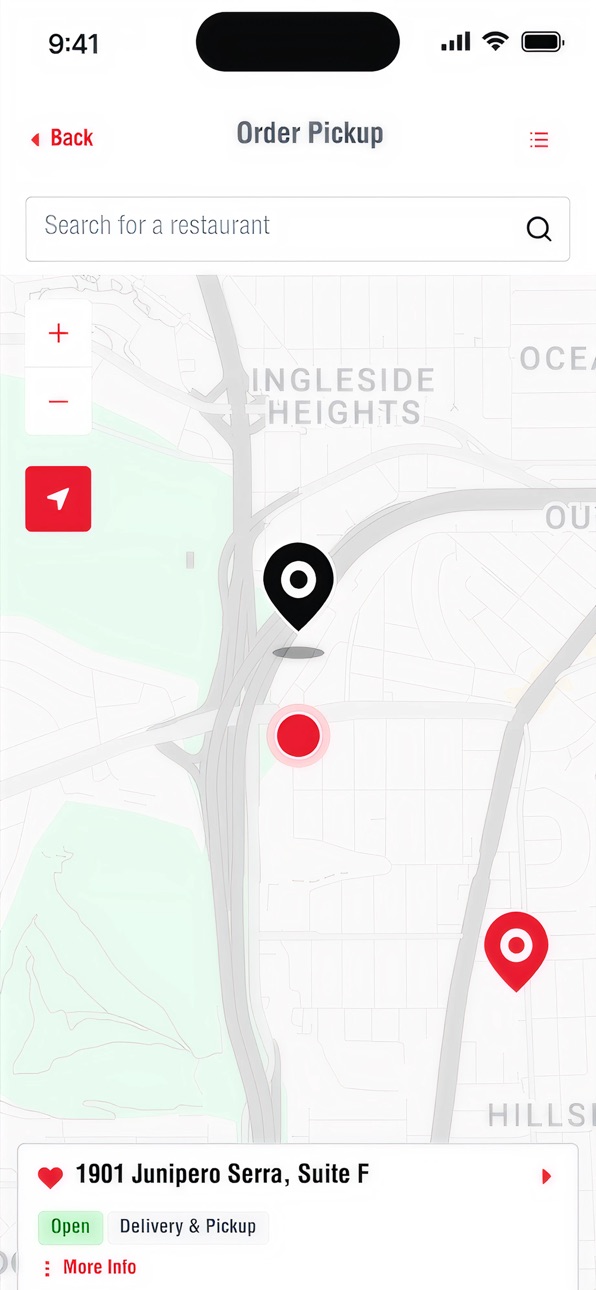The height and width of the screenshot is (1290, 596).
Task: Unfavorite the 1901 Junipero Serra location
Action: 50,1177
